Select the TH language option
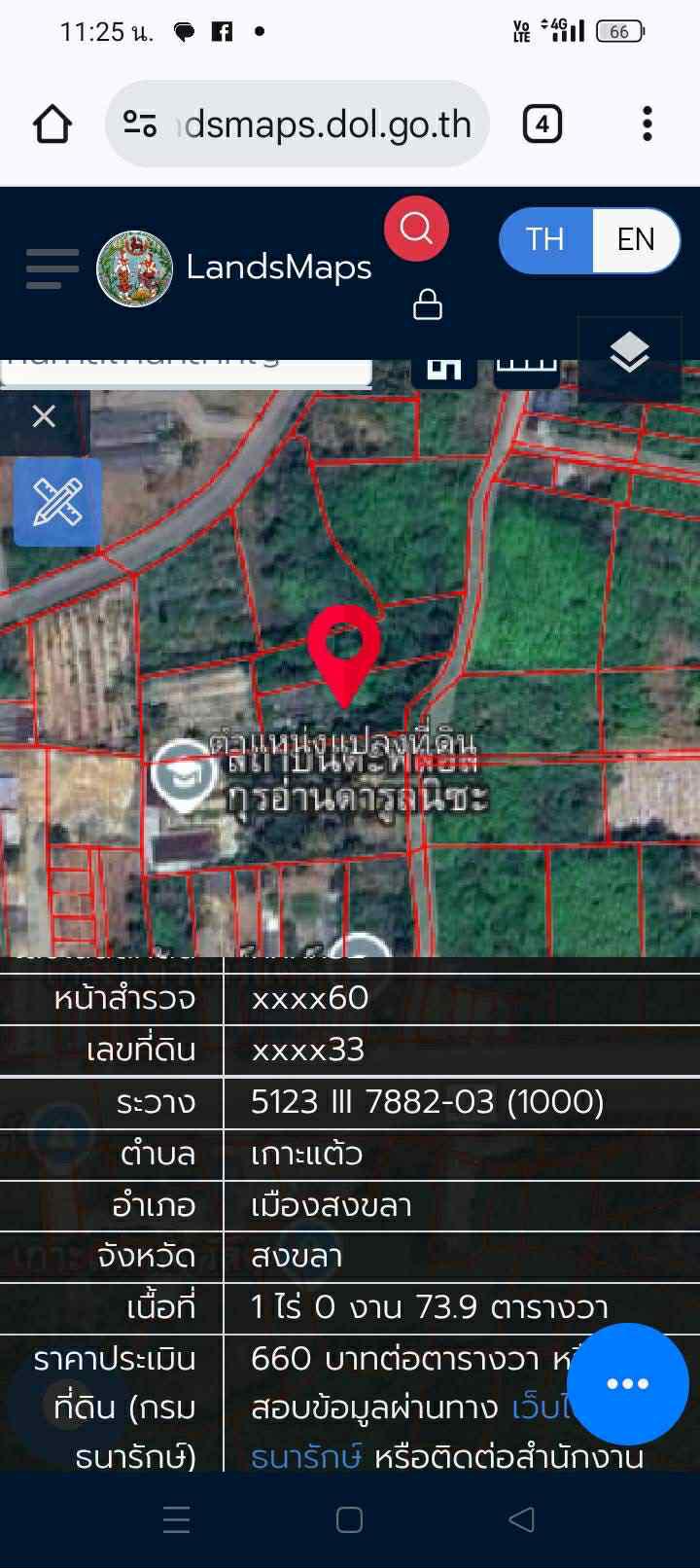700x1568 pixels. [545, 239]
